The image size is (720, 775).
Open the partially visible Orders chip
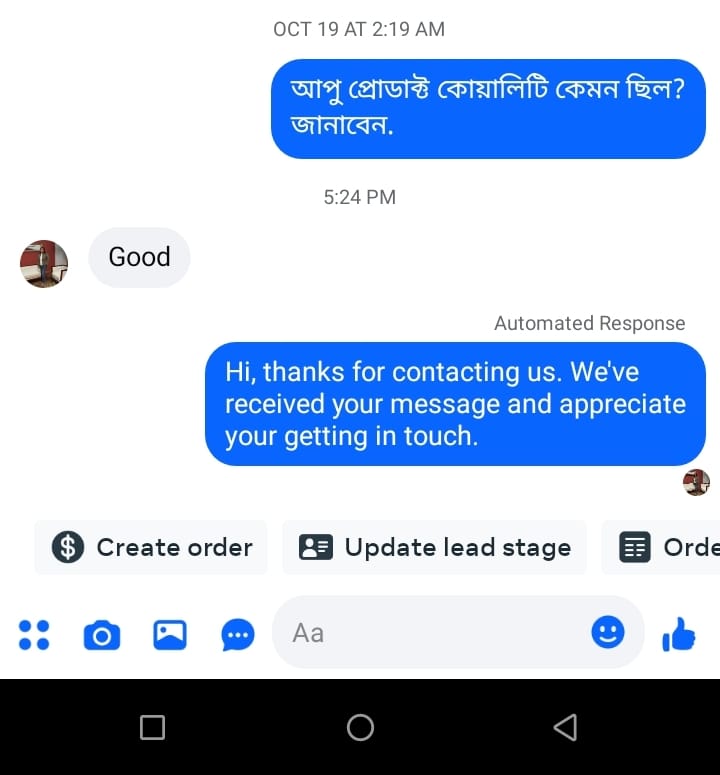662,547
